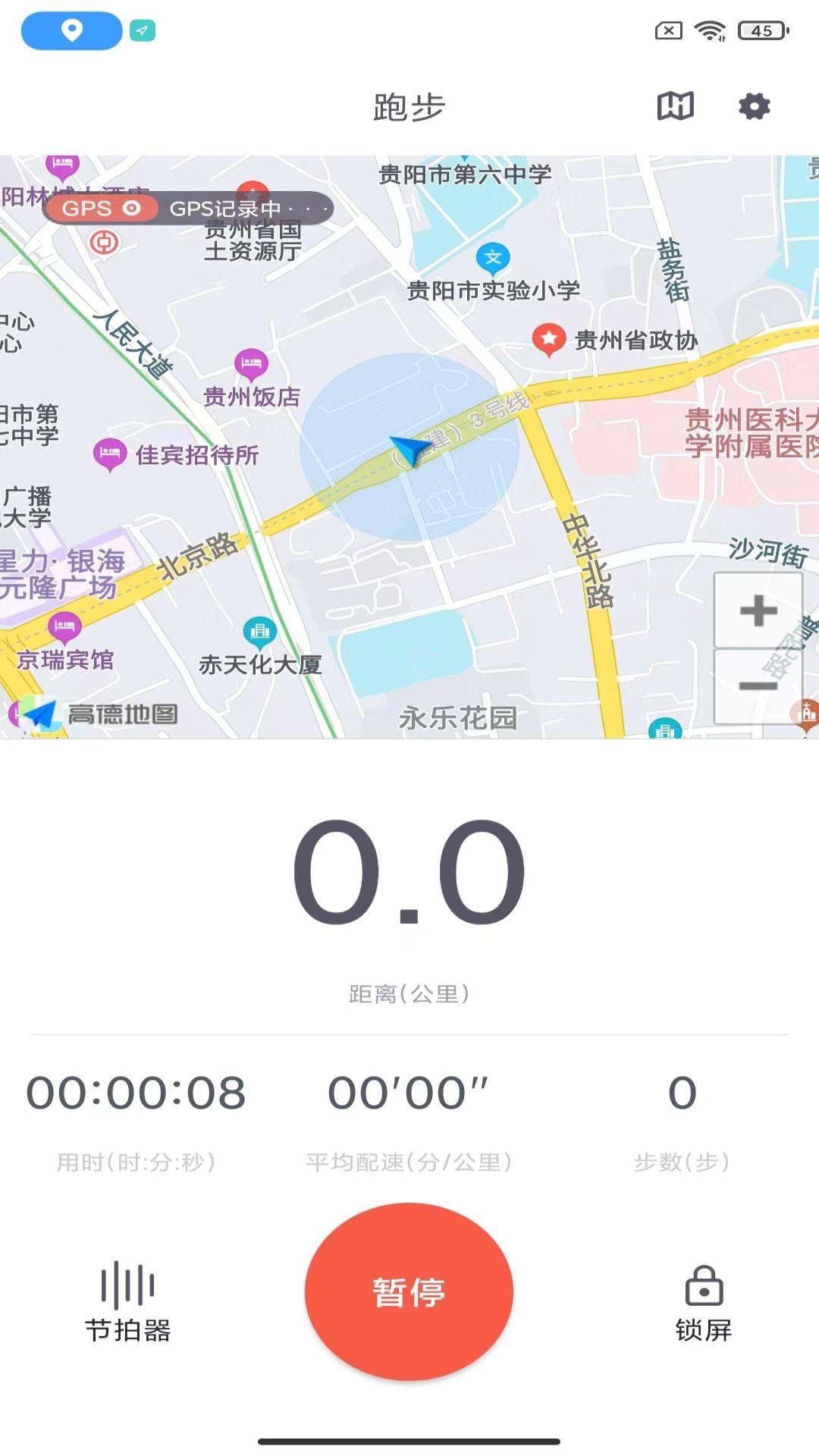The width and height of the screenshot is (819, 1456).
Task: Open the map style icon beside settings
Action: pos(675,106)
